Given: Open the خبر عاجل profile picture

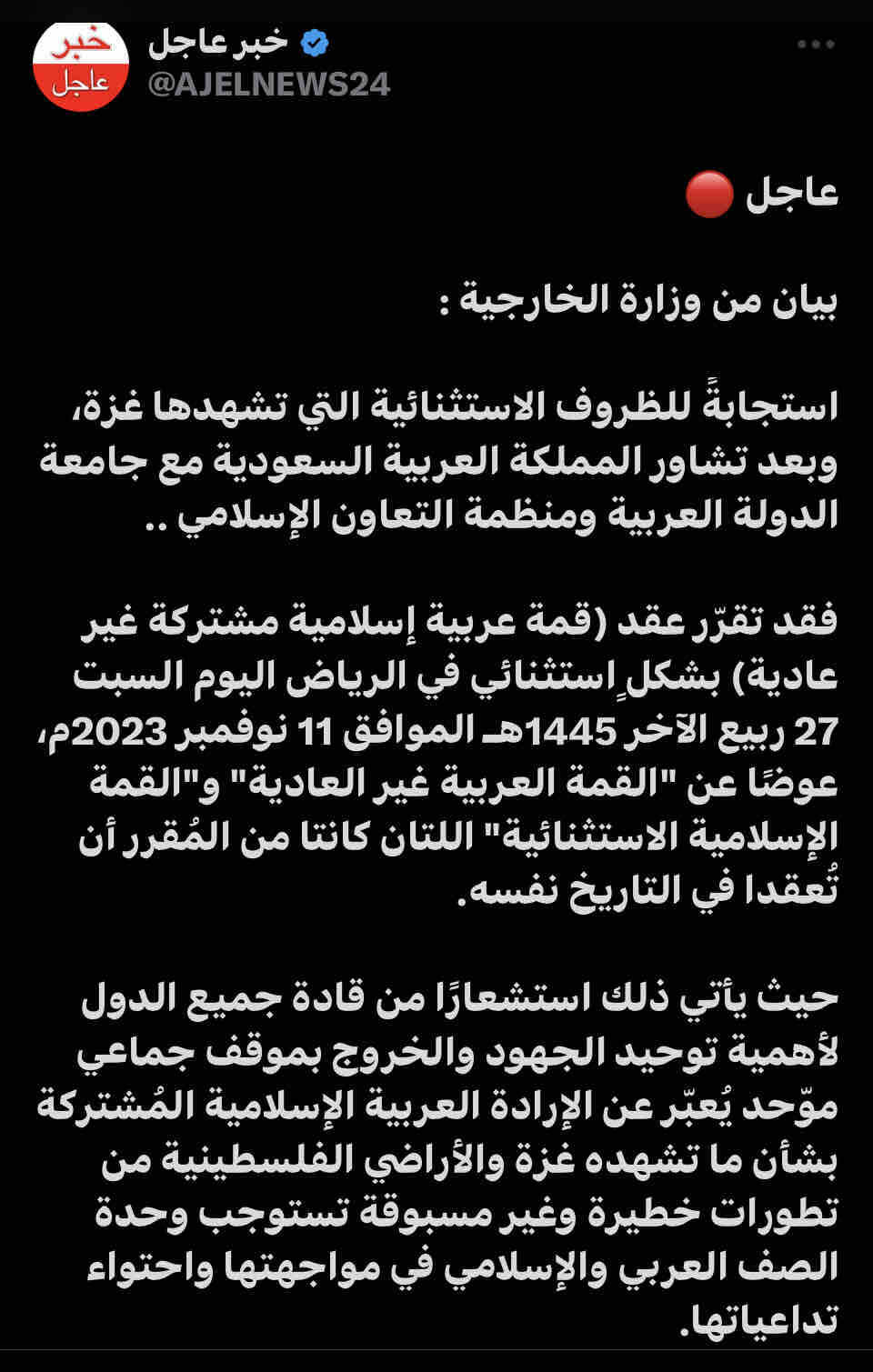Looking at the screenshot, I should point(80,64).
